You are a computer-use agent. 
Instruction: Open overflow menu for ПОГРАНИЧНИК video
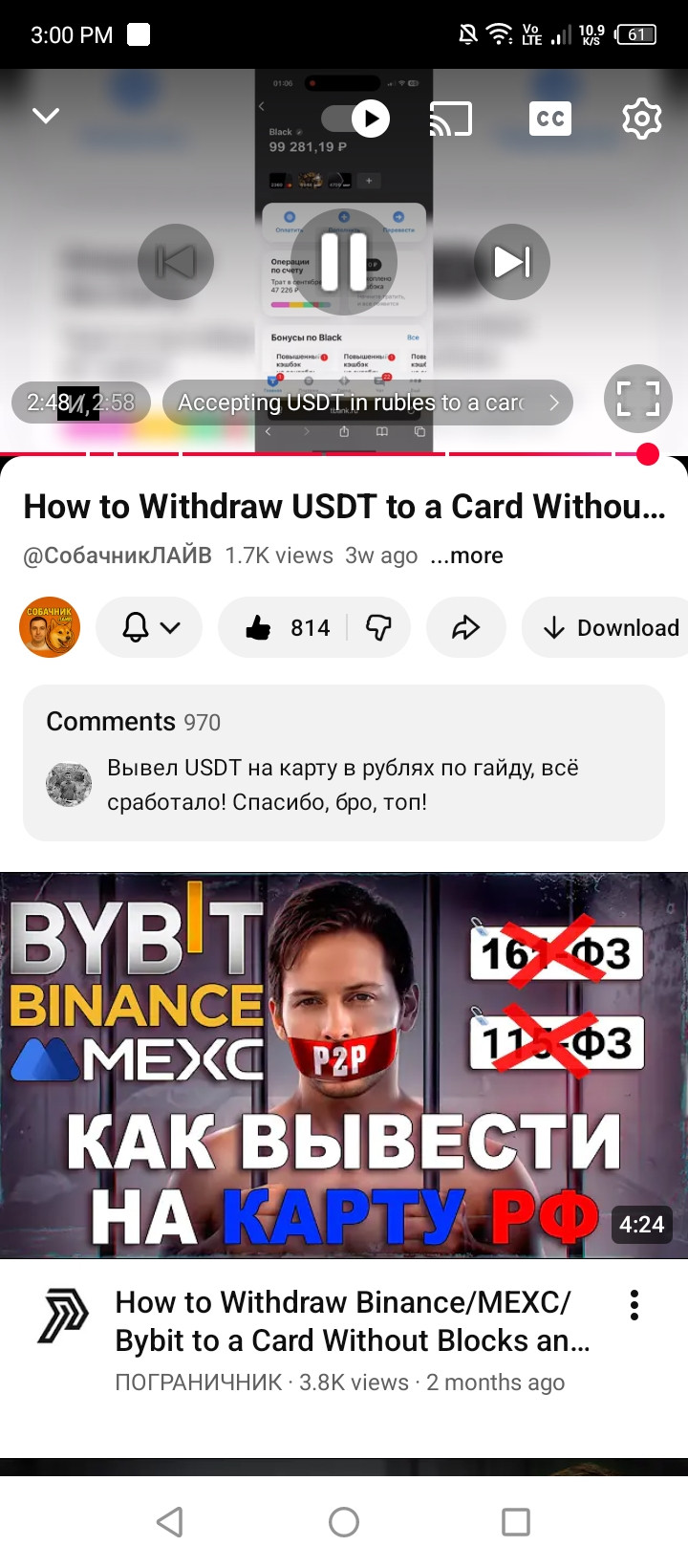point(634,1305)
